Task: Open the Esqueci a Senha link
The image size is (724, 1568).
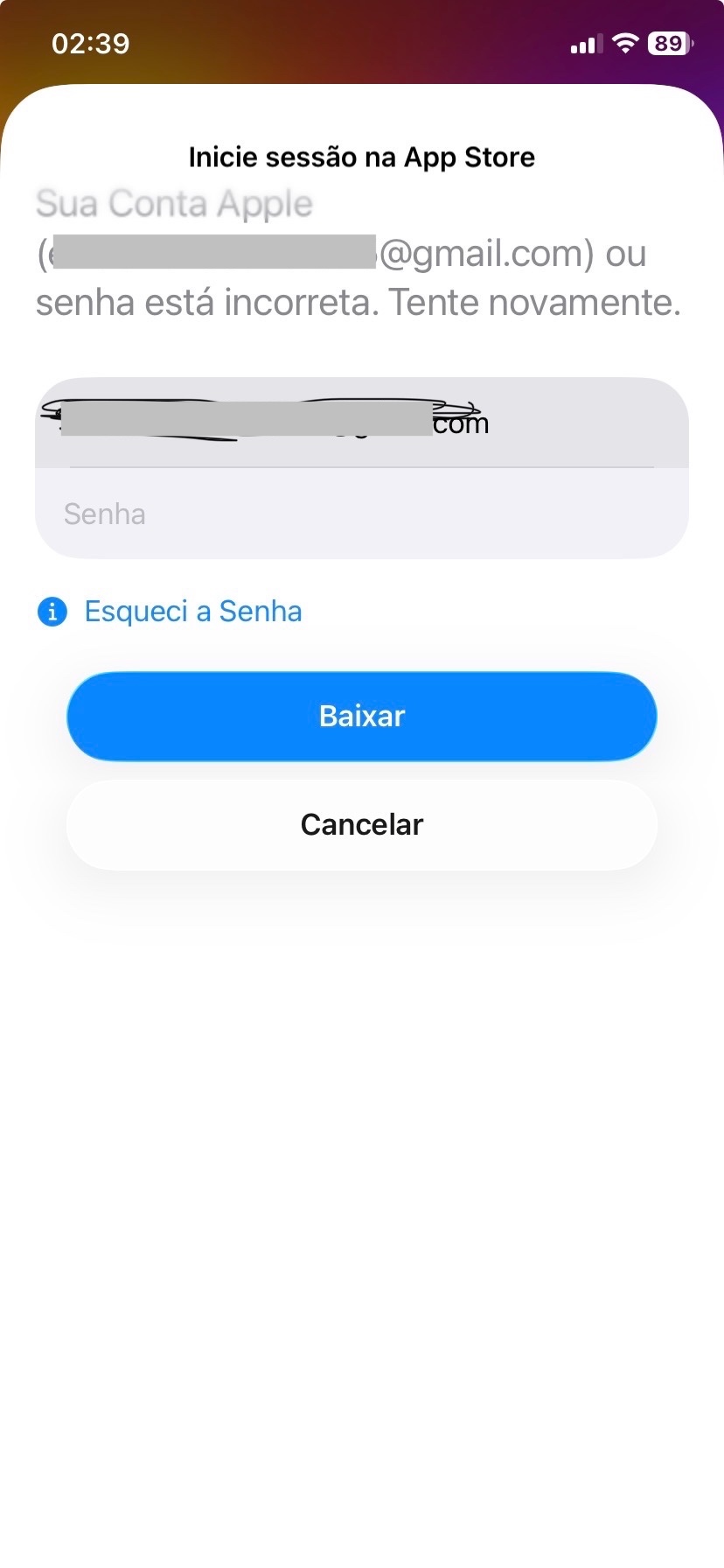Action: click(x=193, y=611)
